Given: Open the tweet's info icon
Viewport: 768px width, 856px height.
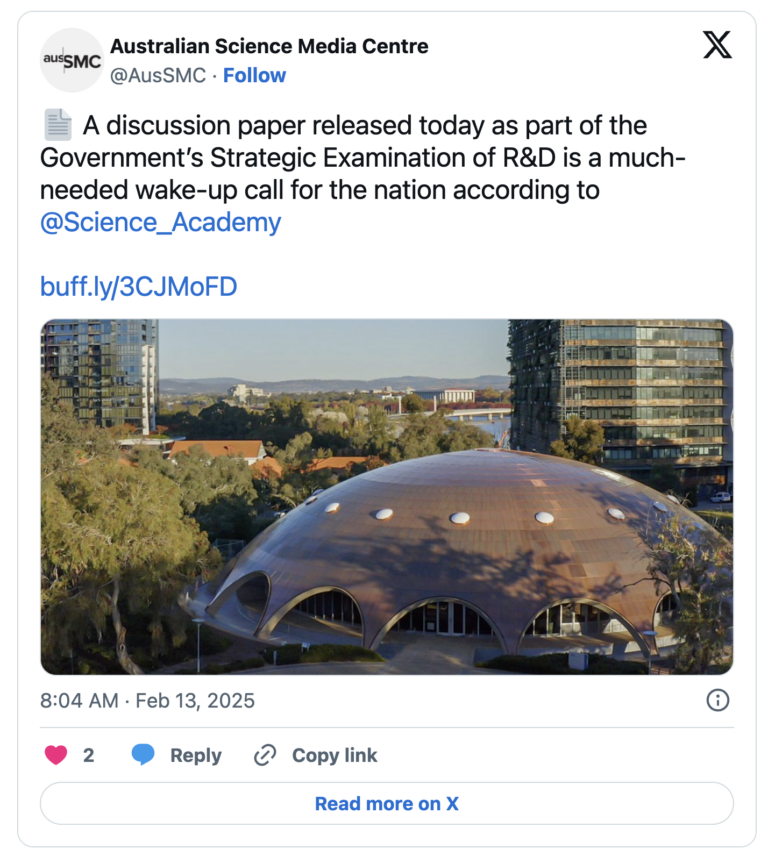Looking at the screenshot, I should 717,700.
